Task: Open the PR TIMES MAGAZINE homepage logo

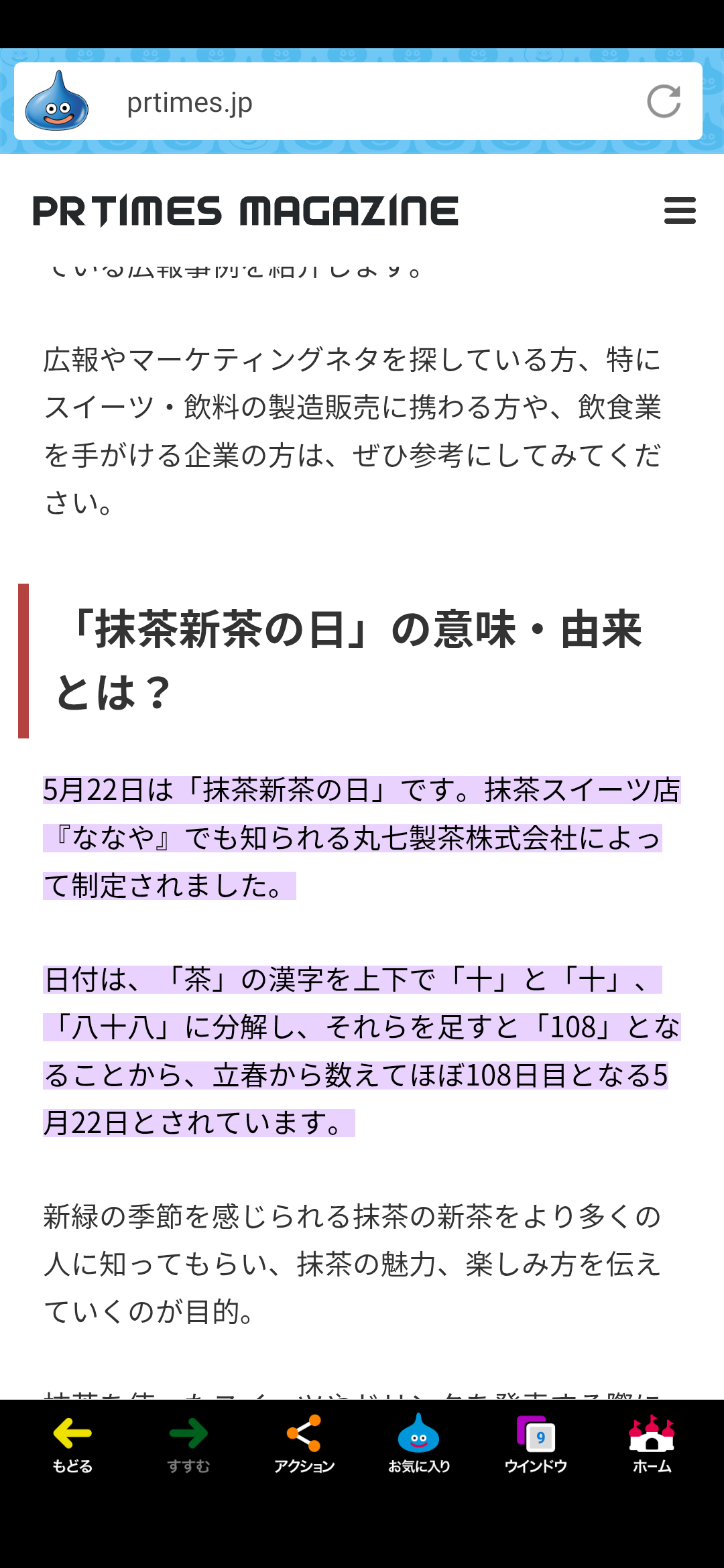Action: point(245,211)
